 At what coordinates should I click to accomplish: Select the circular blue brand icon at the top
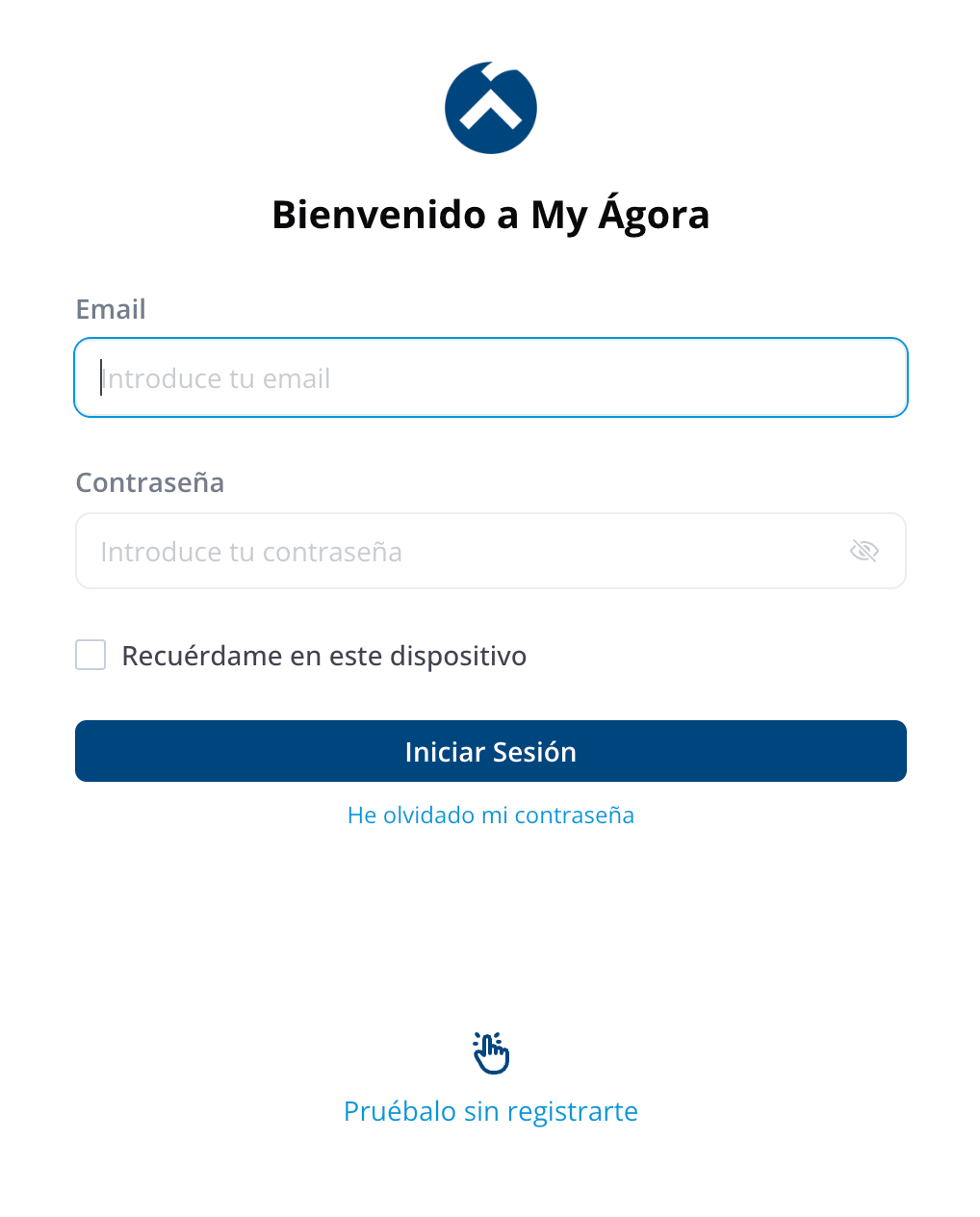tap(490, 107)
